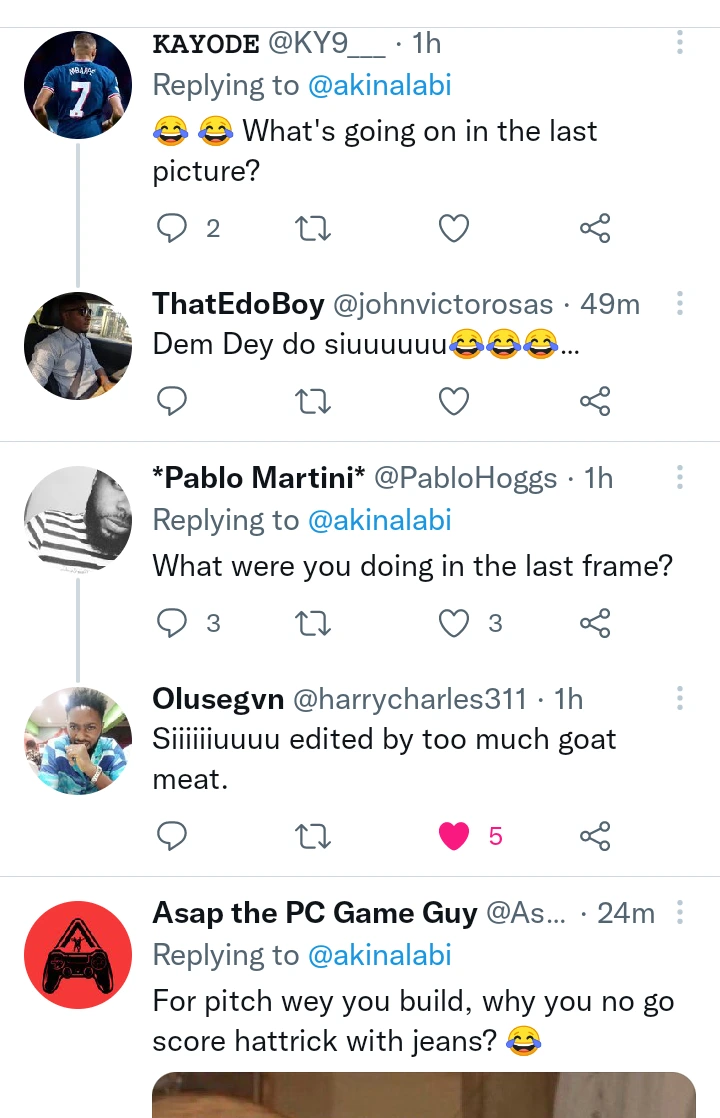Screen dimensions: 720x1118
Task: Open Olusegvn's profile picture
Action: coord(78,740)
